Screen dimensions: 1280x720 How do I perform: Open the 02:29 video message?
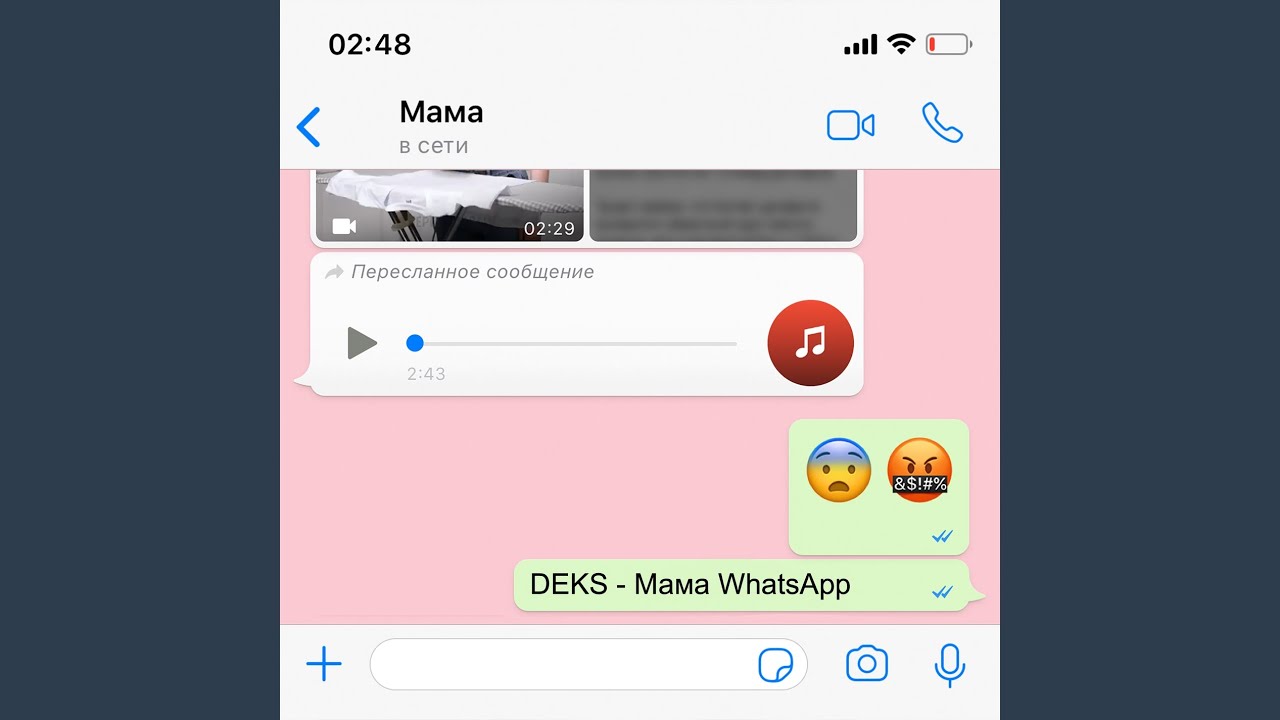(x=450, y=206)
